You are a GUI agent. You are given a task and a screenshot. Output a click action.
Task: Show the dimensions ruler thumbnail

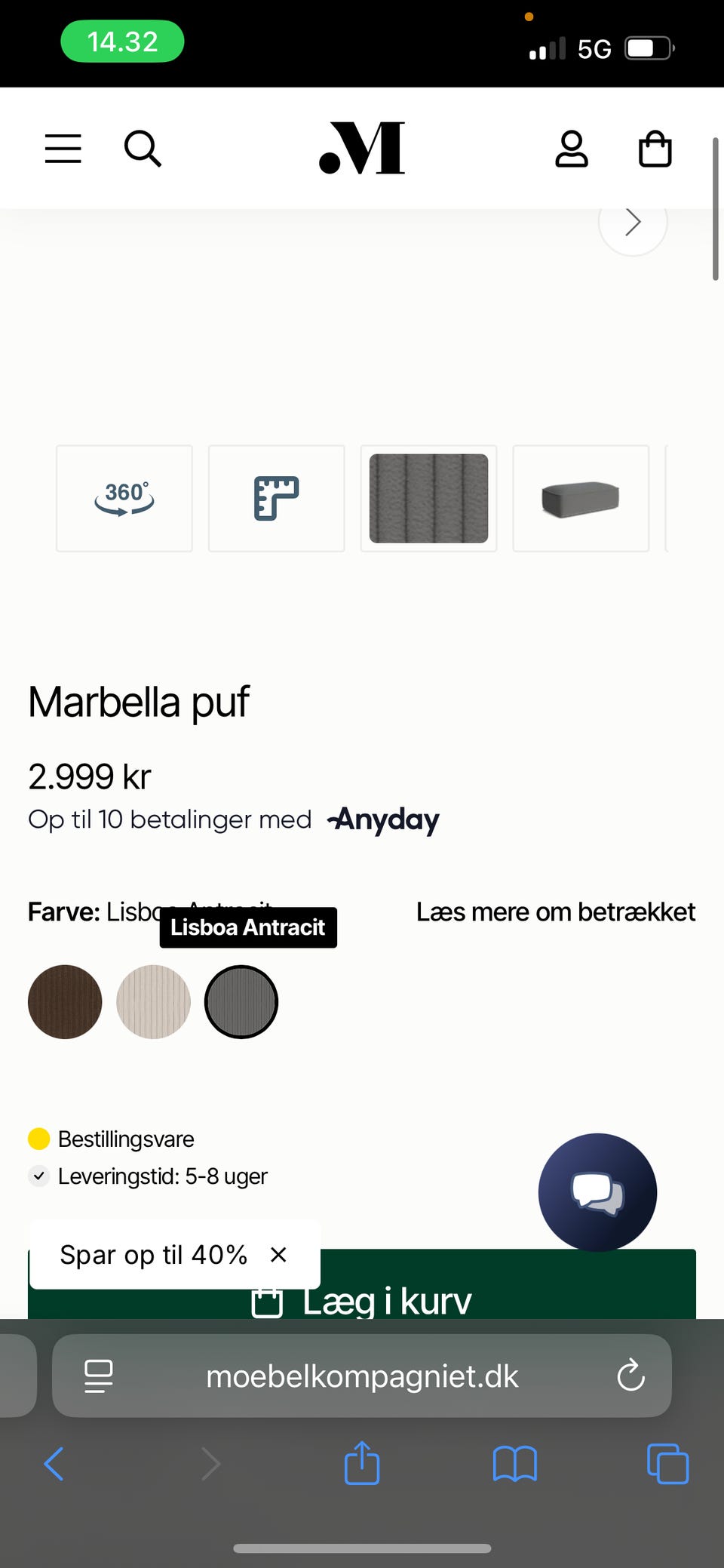pyautogui.click(x=277, y=498)
